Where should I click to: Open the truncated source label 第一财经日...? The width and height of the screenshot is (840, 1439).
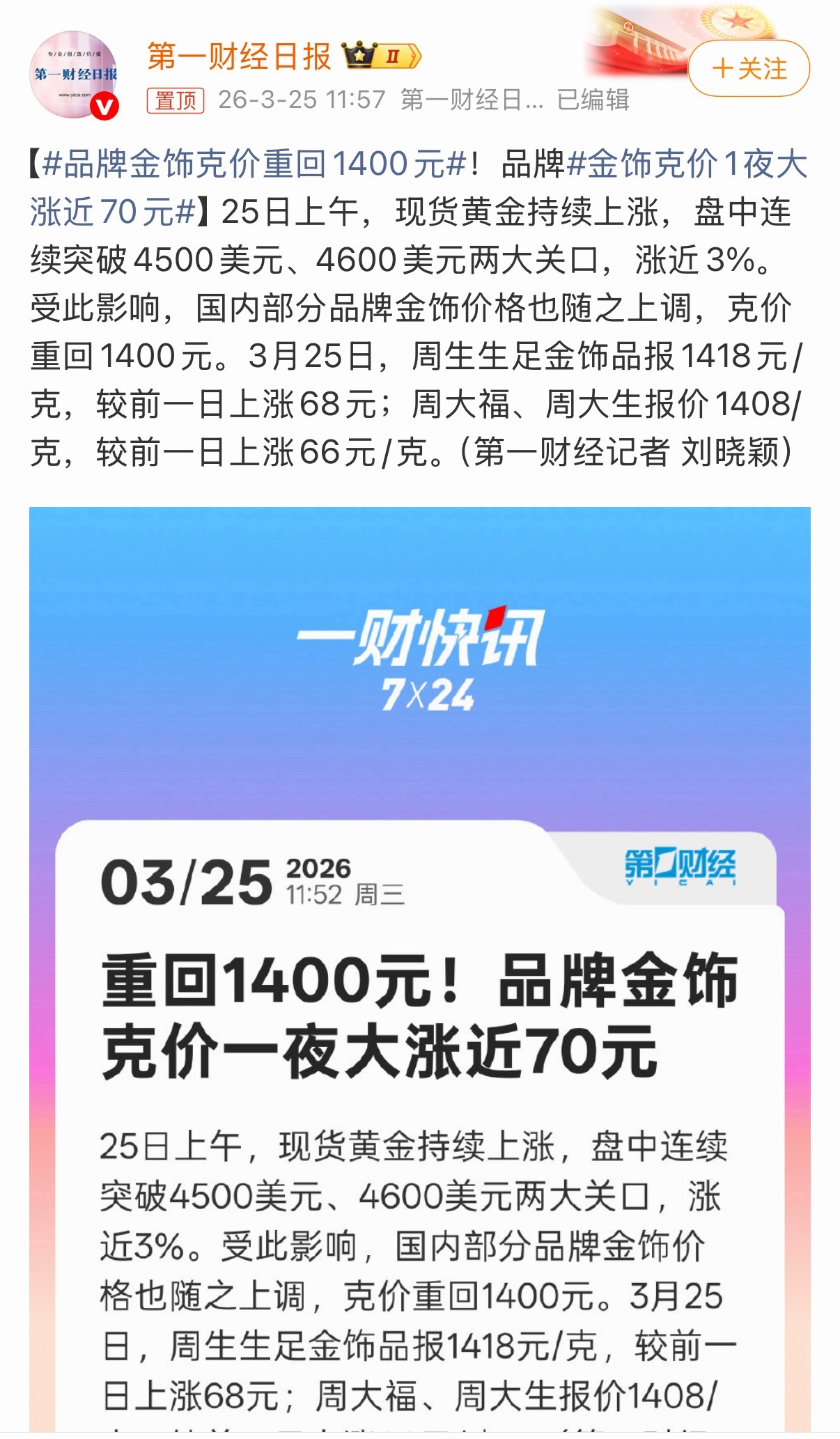470,101
